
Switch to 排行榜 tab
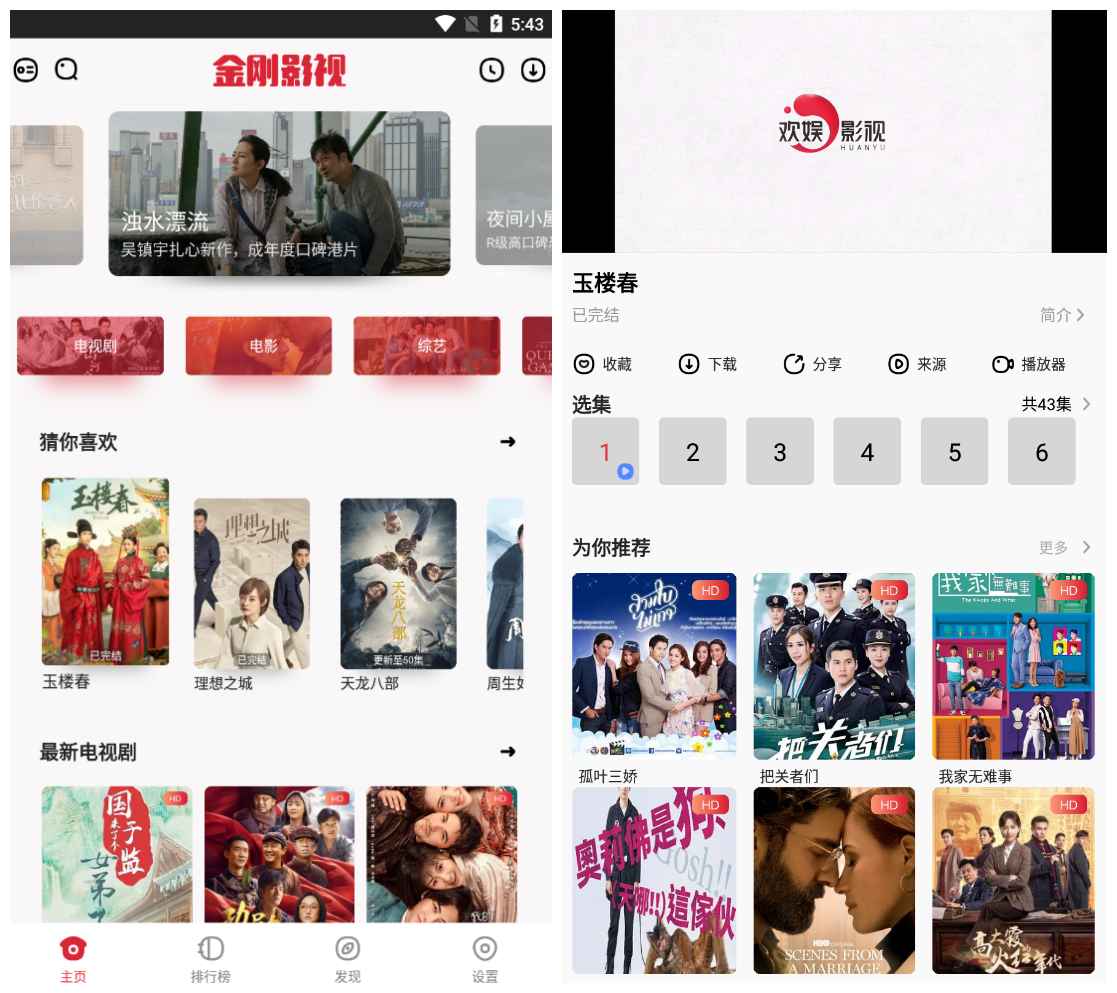(210, 958)
